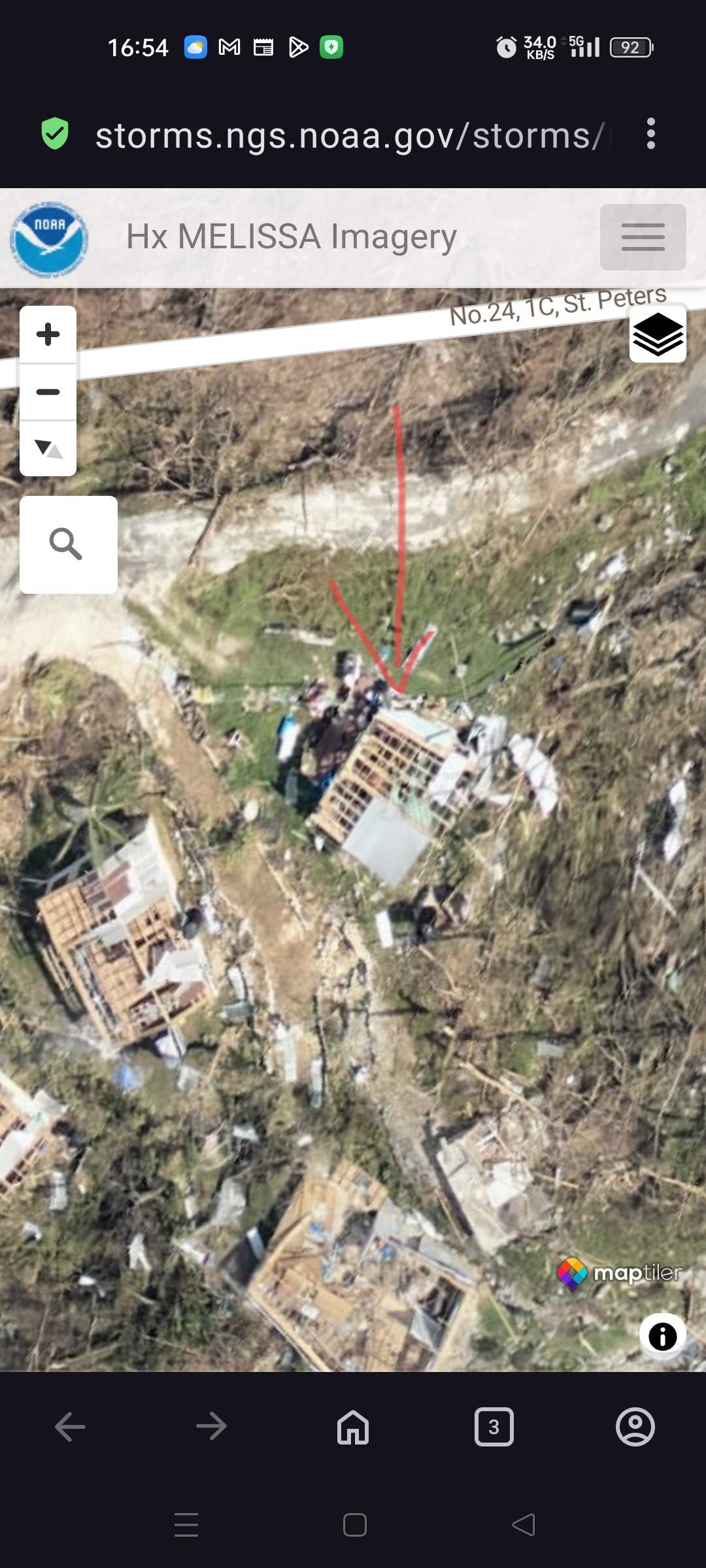
Task: View site security shield info
Action: pos(55,134)
